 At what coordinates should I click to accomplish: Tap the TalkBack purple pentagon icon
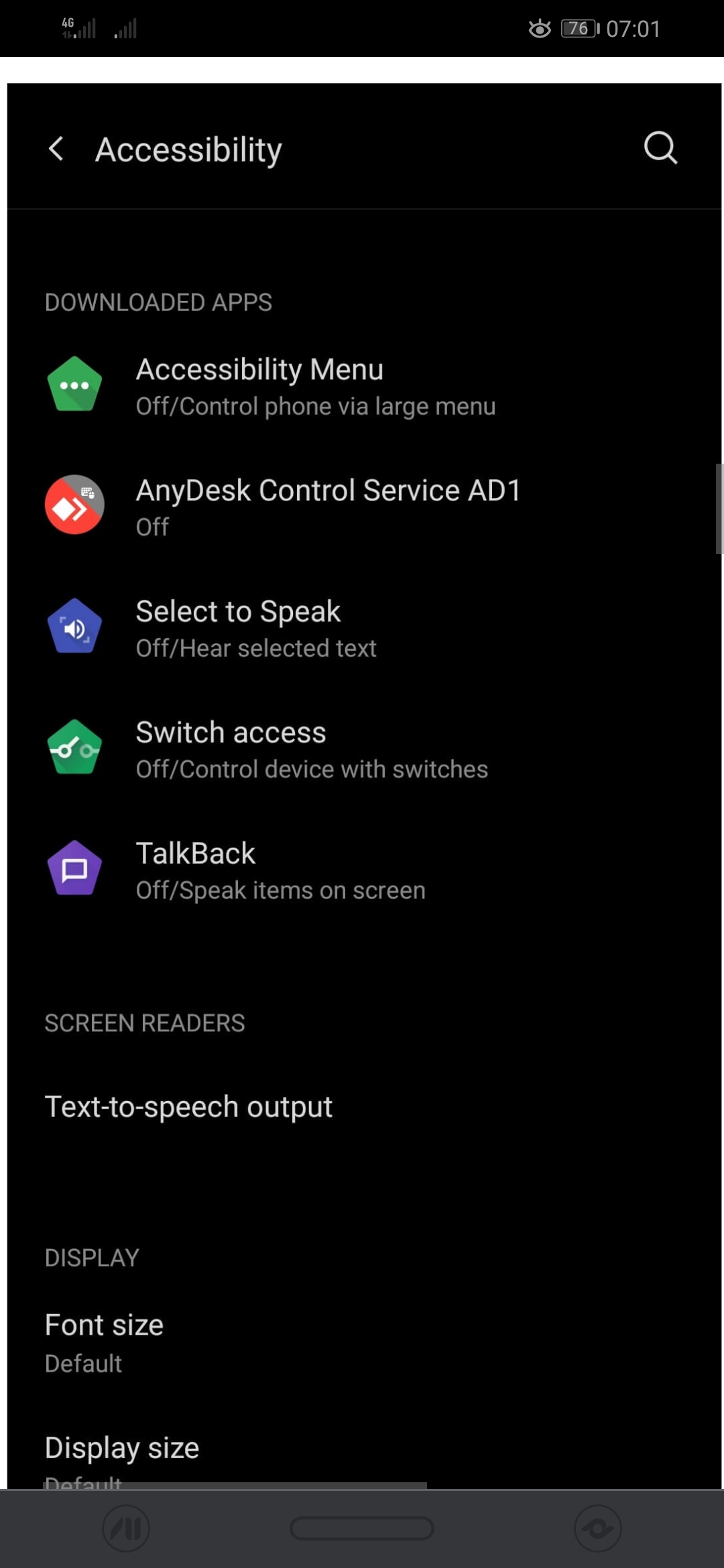pyautogui.click(x=74, y=868)
